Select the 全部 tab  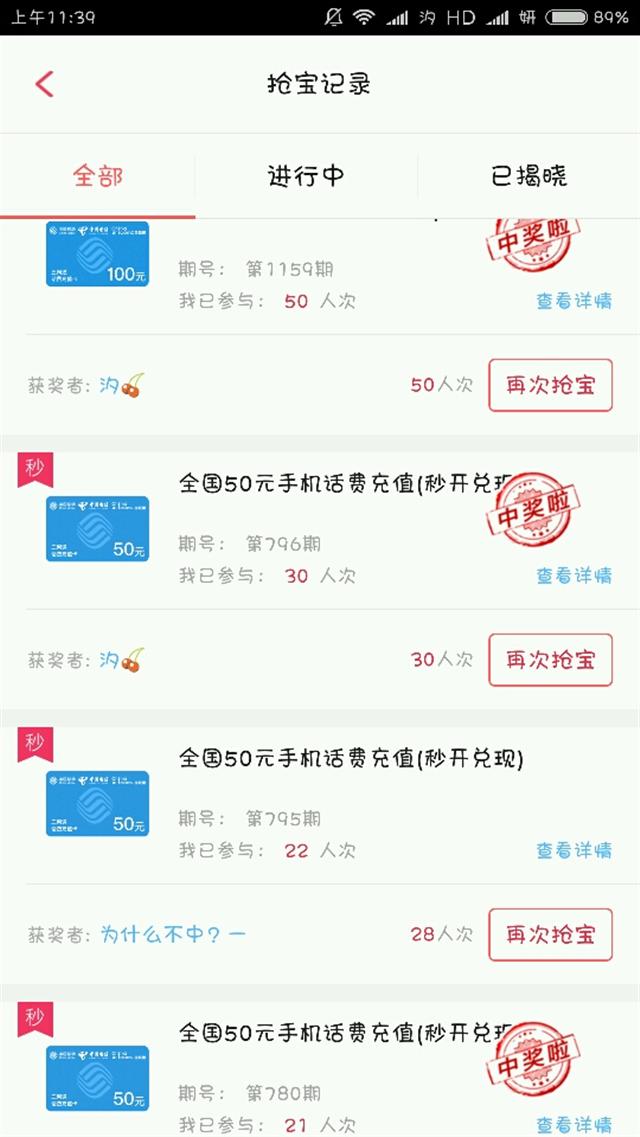coord(98,176)
